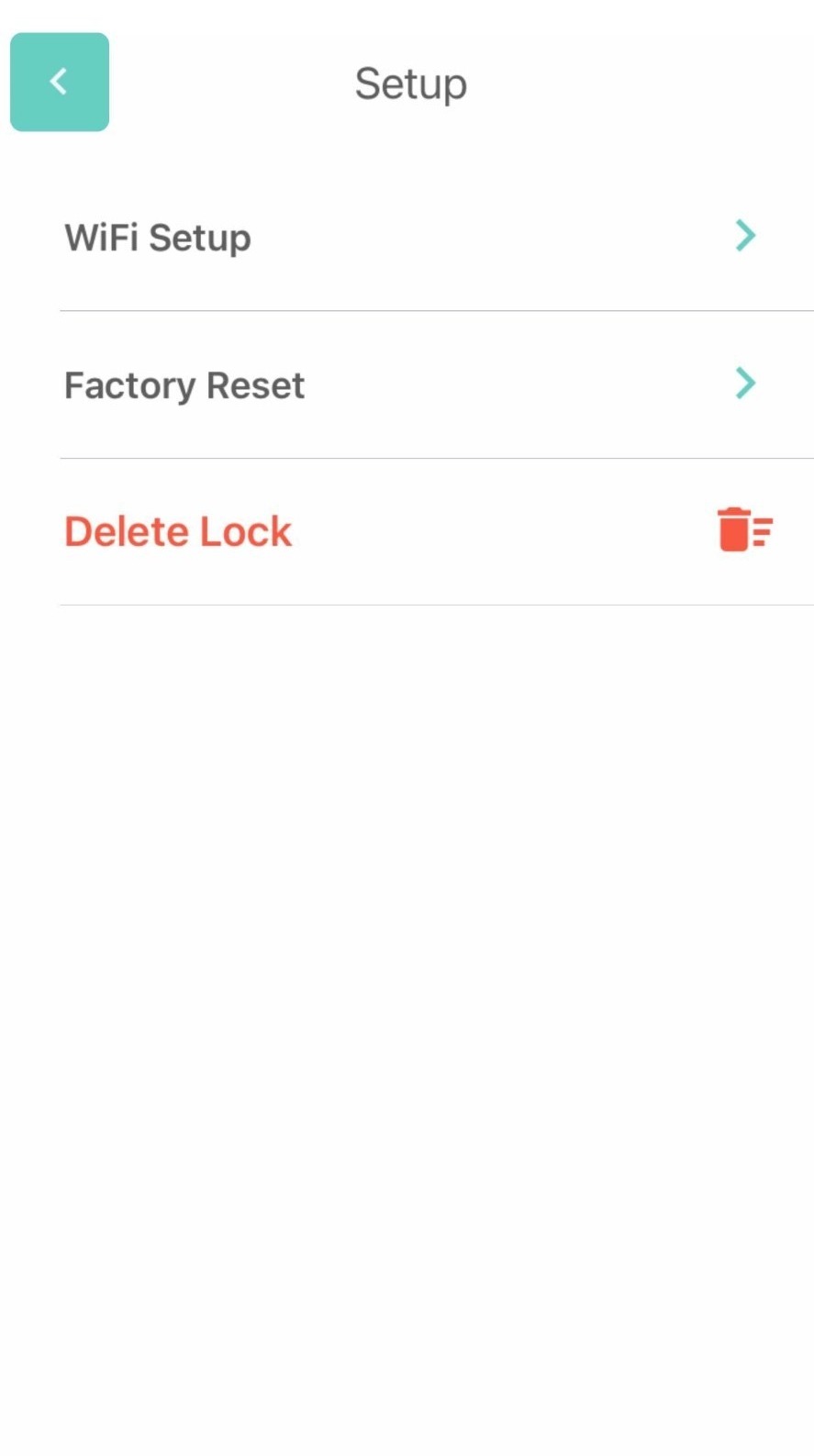Go back using the teal arrow button
Screen dimensions: 814x1456
click(x=60, y=83)
